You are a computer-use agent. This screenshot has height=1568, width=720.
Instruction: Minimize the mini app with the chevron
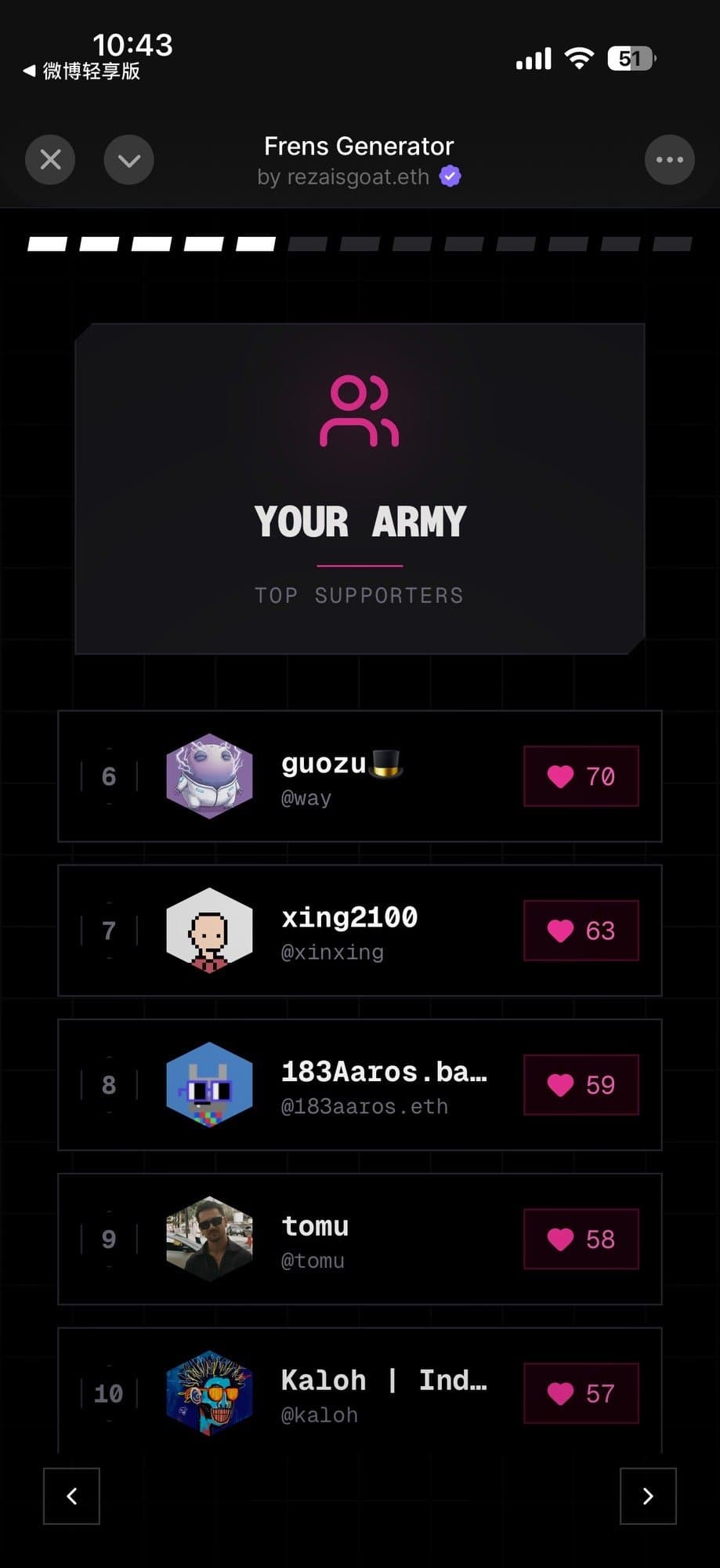click(x=128, y=160)
